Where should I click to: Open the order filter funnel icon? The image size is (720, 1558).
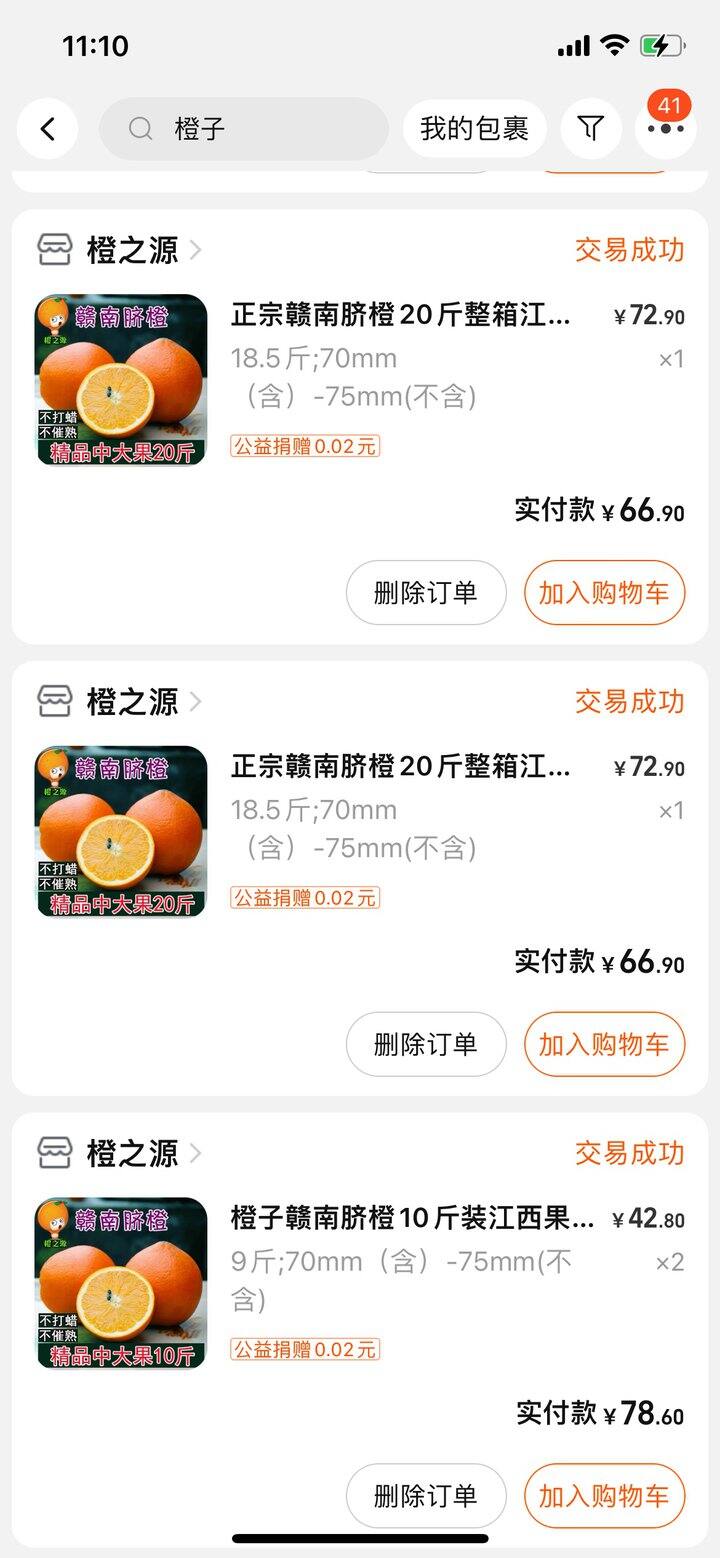coord(591,129)
